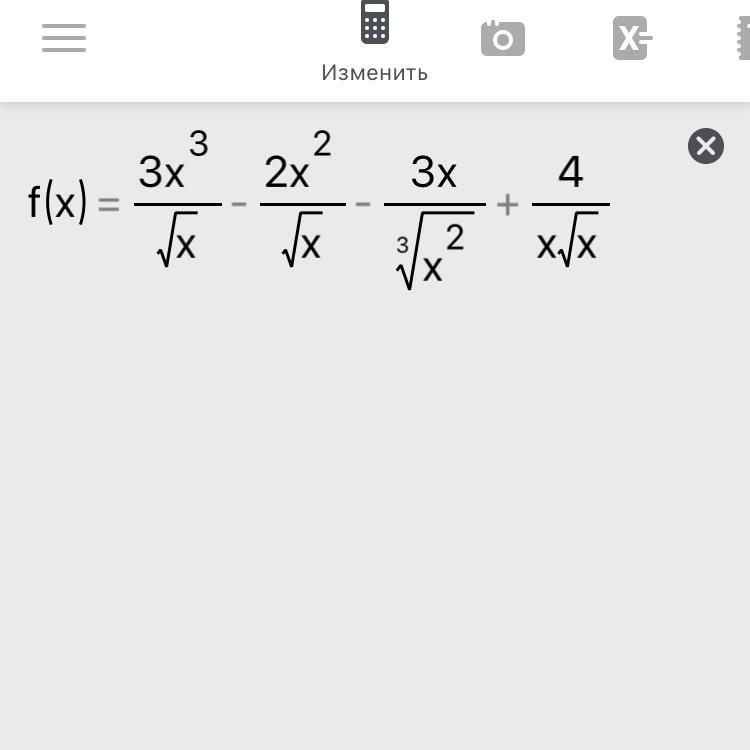
Task: Open the camera to scan a problem
Action: [503, 39]
